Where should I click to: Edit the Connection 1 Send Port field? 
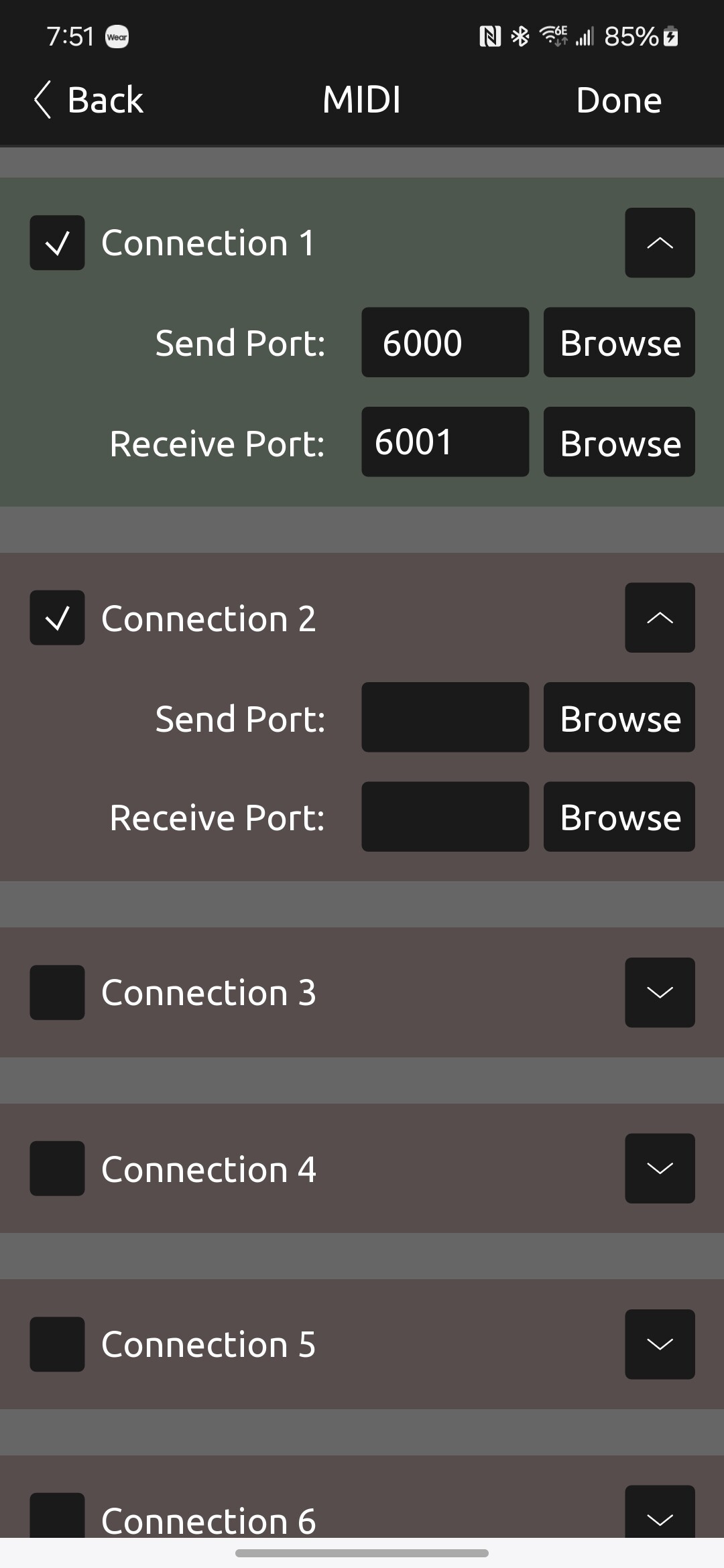tap(445, 342)
